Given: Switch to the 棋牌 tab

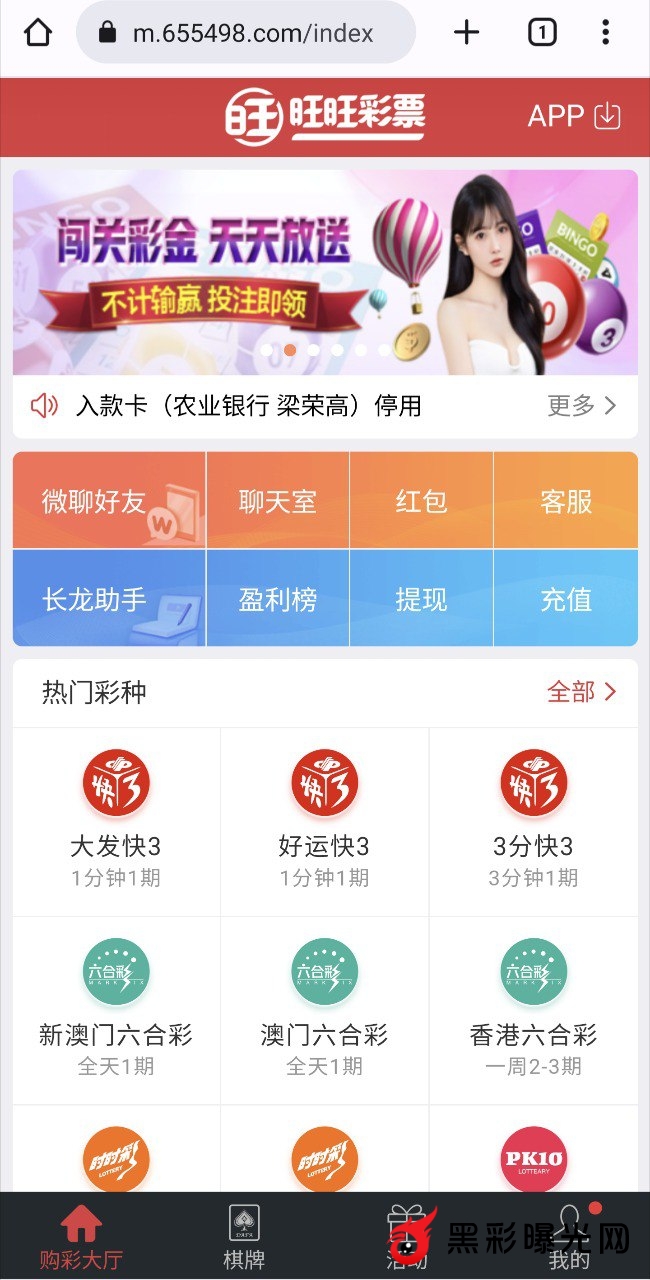Looking at the screenshot, I should 244,1237.
